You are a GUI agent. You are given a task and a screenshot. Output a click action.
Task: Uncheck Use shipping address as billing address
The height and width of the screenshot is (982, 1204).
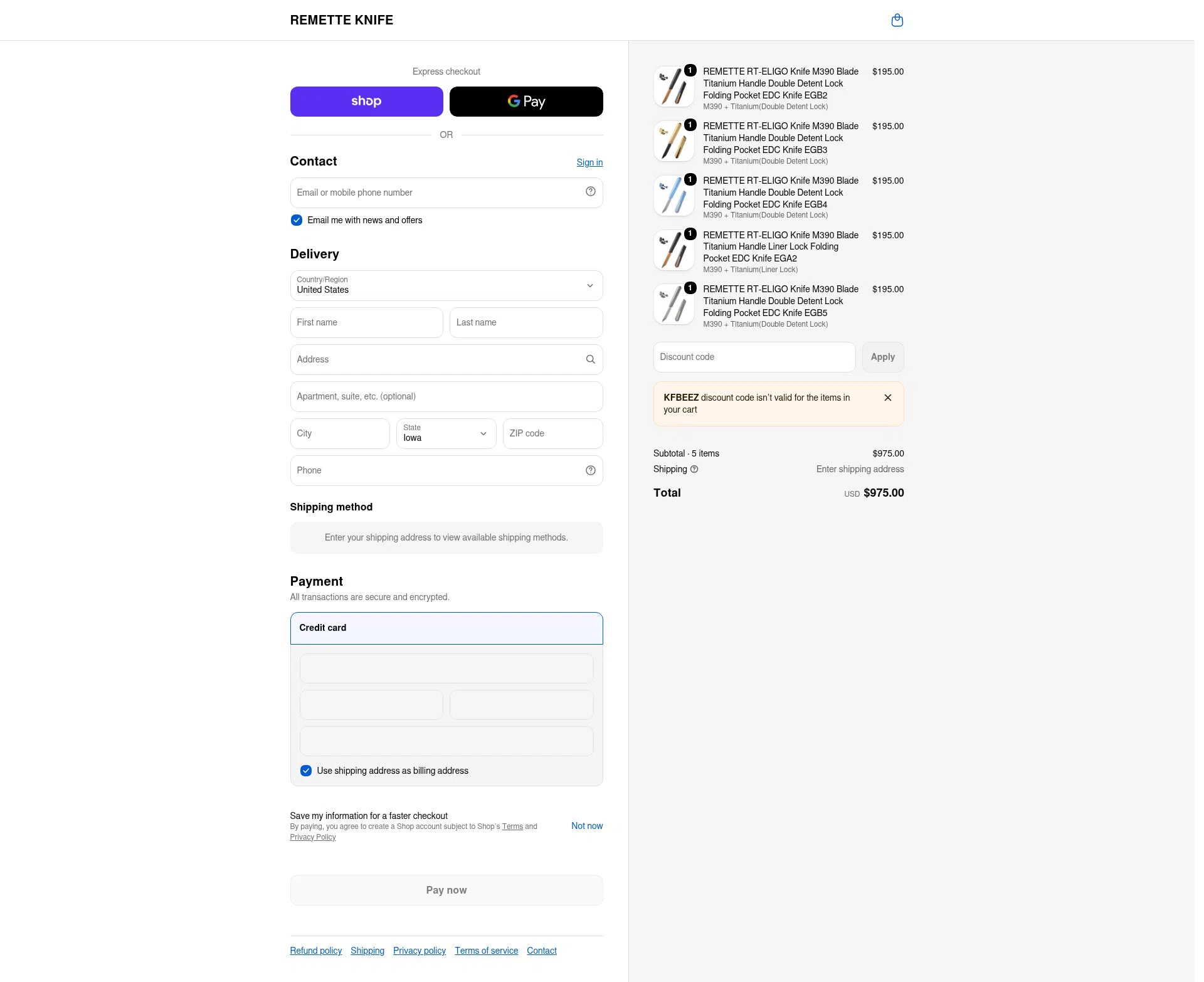[x=306, y=771]
